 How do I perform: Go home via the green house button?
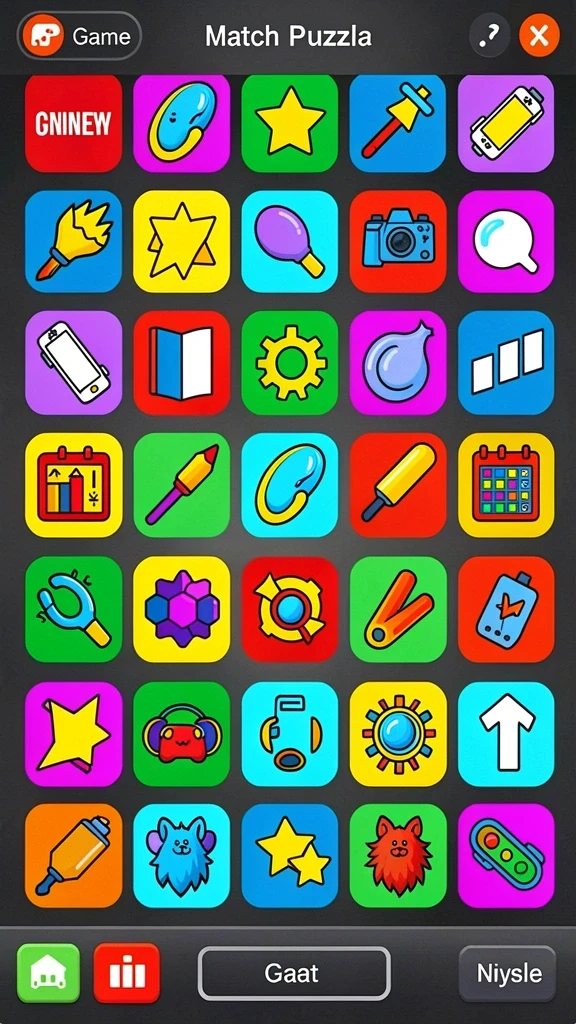click(48, 972)
